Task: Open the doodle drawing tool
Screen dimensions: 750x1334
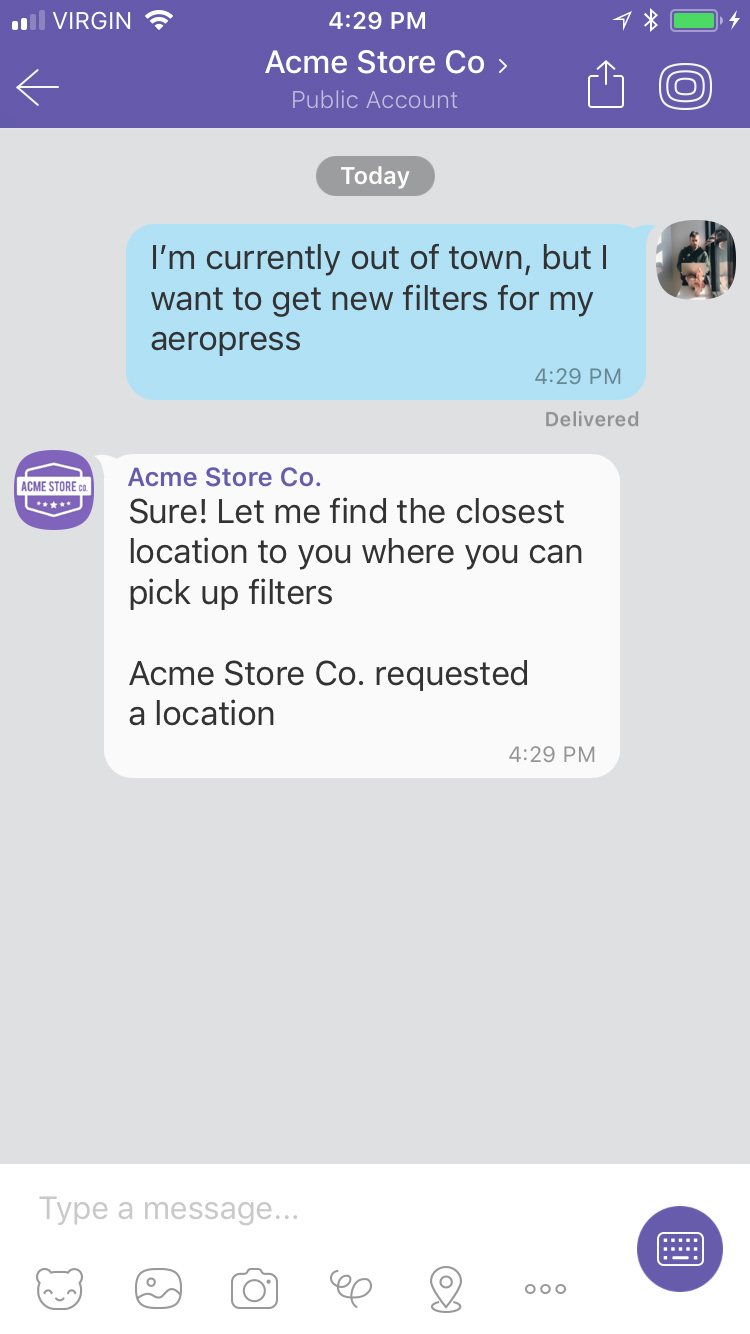Action: 351,1288
